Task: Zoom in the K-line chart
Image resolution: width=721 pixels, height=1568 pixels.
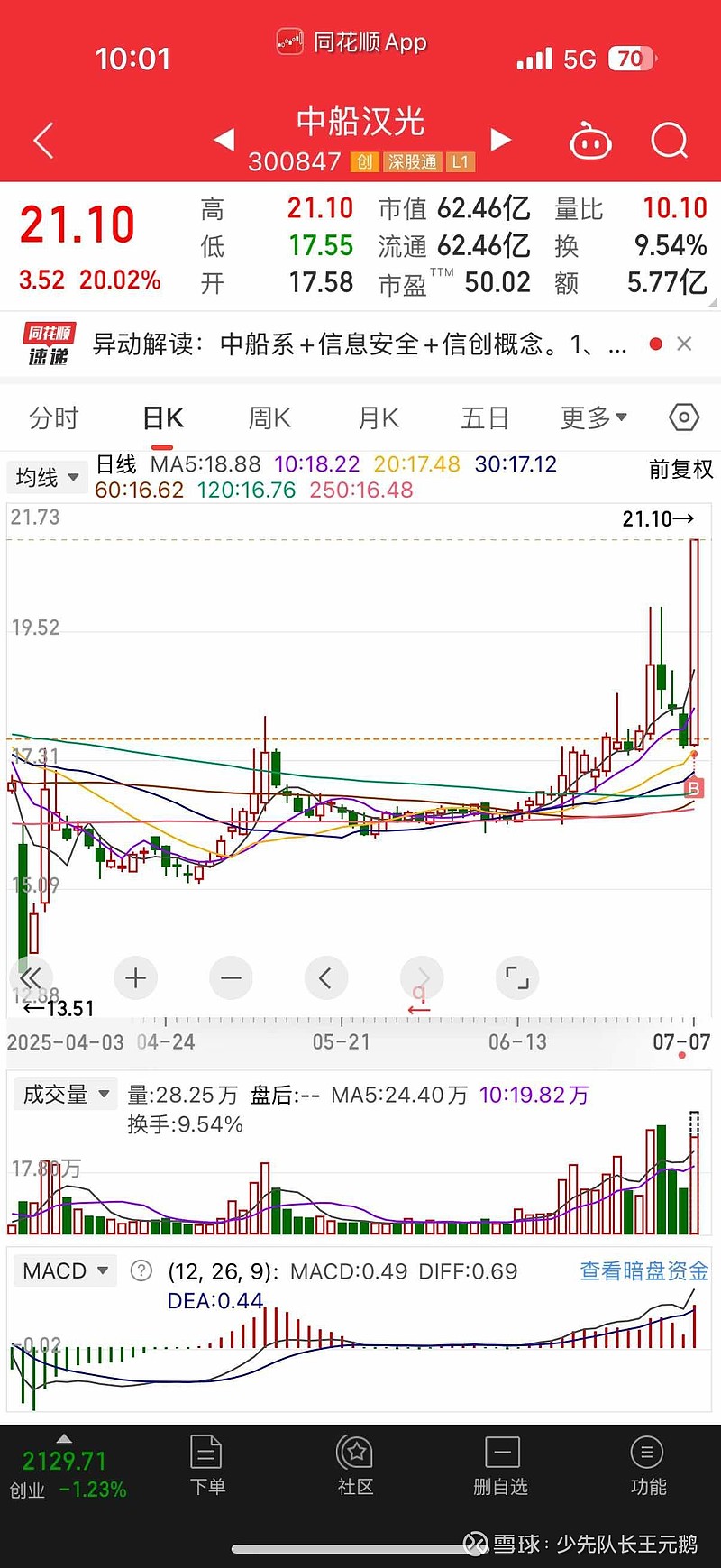Action: (x=136, y=977)
